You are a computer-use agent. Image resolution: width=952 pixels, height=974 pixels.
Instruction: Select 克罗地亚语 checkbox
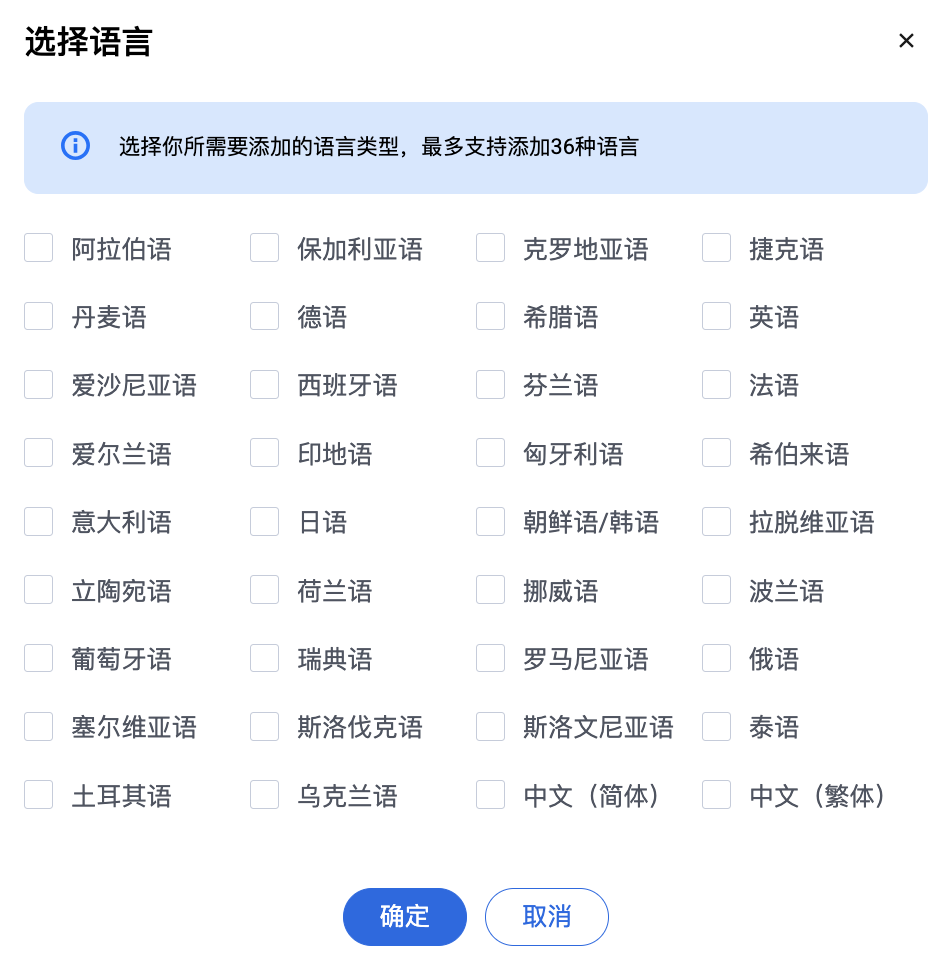[491, 248]
